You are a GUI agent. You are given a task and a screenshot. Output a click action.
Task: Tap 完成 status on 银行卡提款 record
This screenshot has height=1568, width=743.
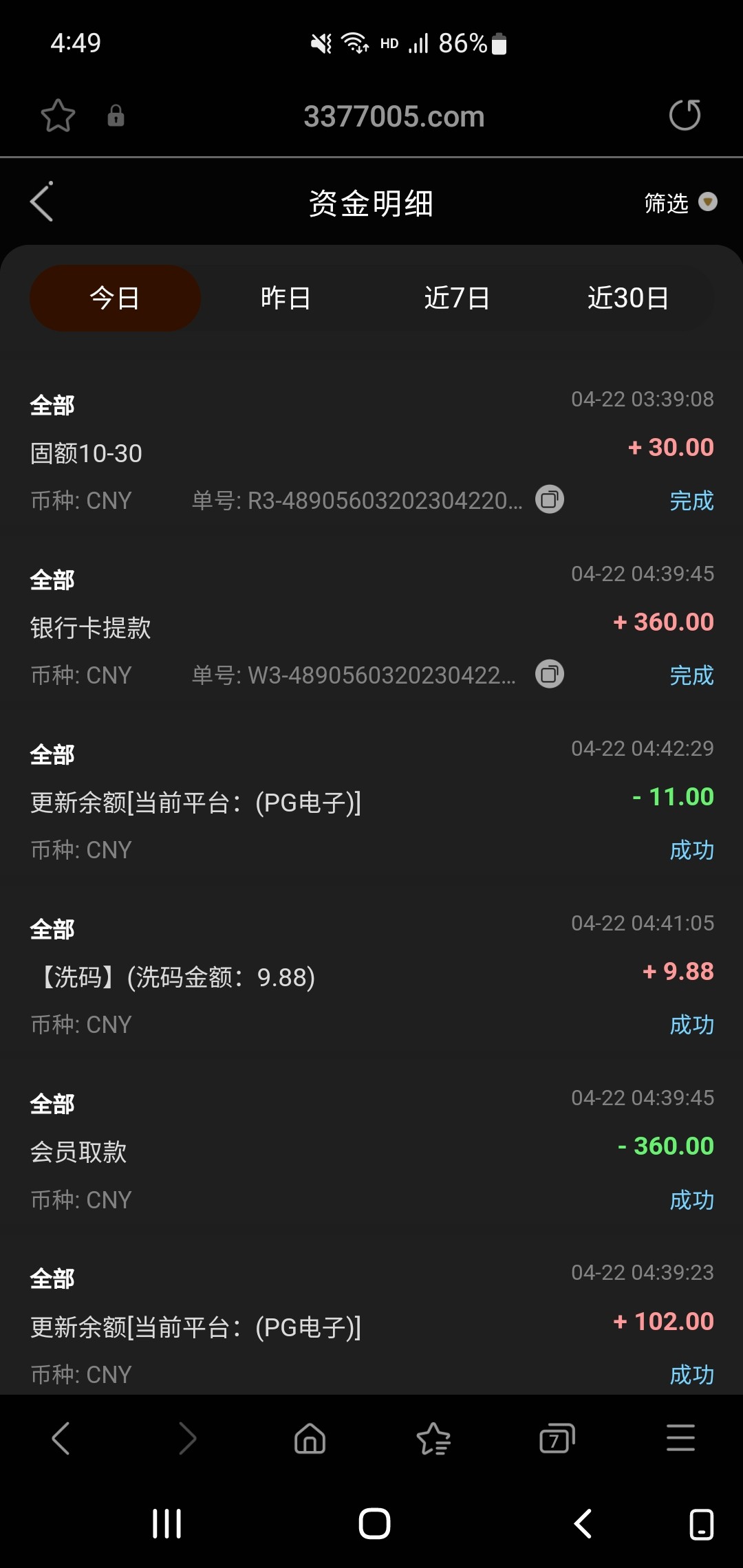[691, 676]
